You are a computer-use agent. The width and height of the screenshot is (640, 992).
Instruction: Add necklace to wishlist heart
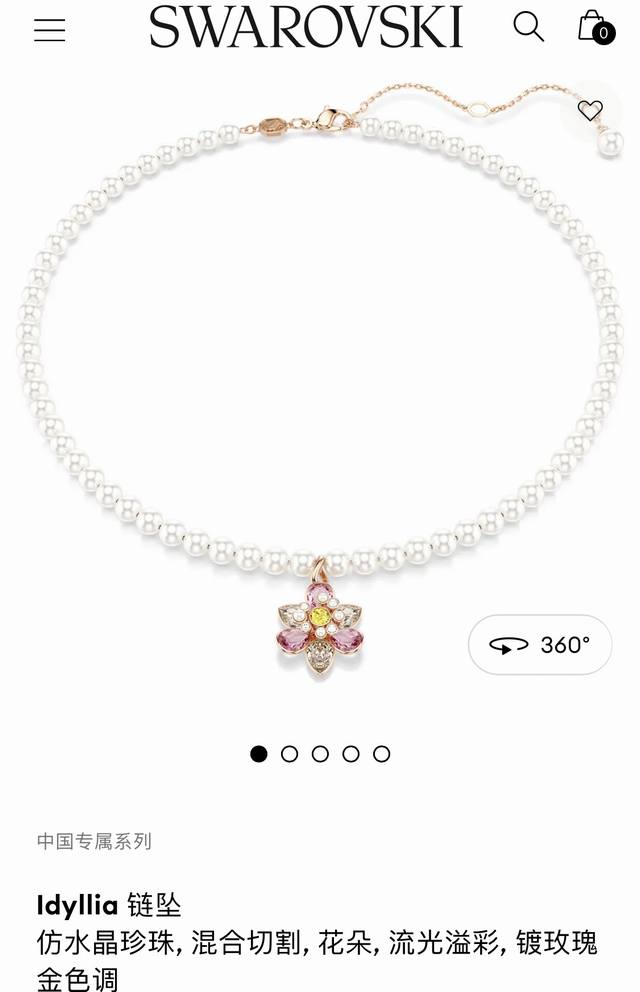590,110
